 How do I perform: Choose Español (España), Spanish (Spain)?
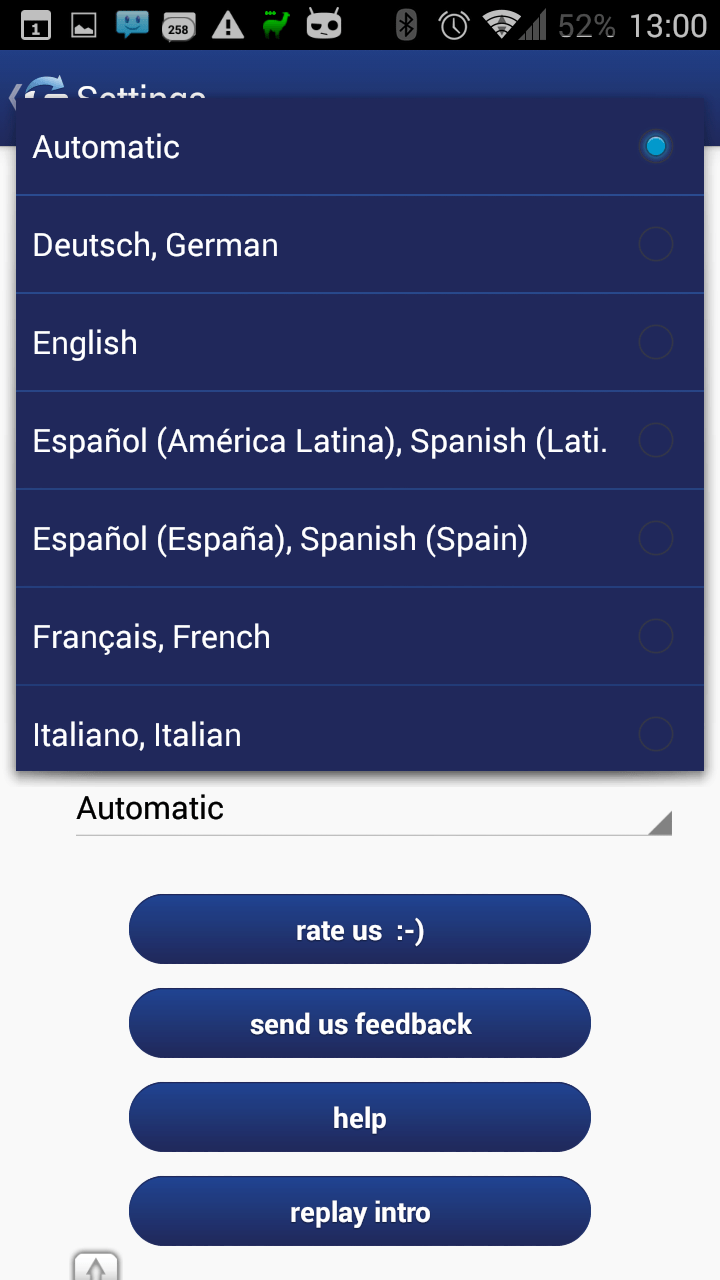360,539
